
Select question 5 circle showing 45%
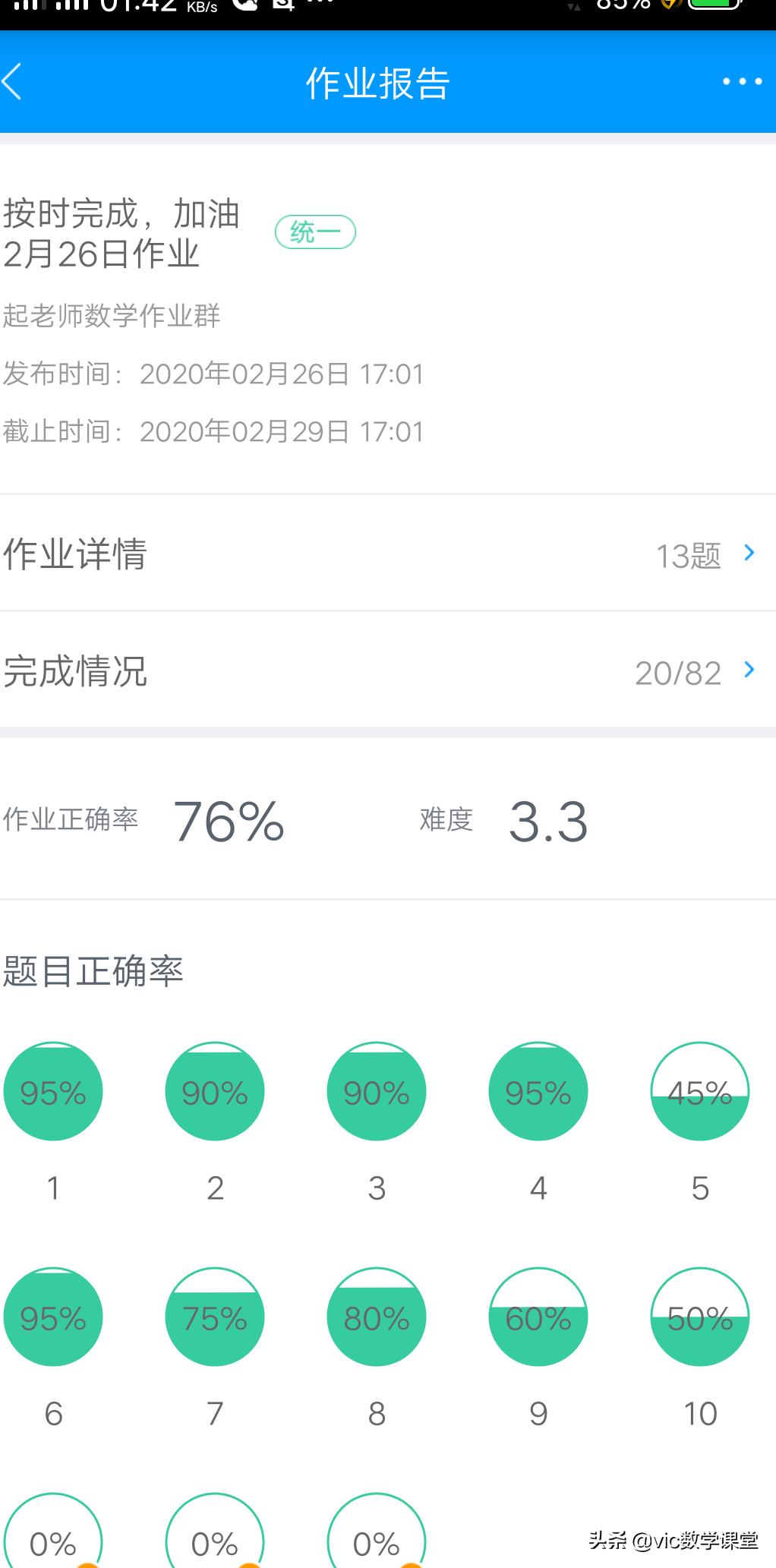coord(700,1091)
